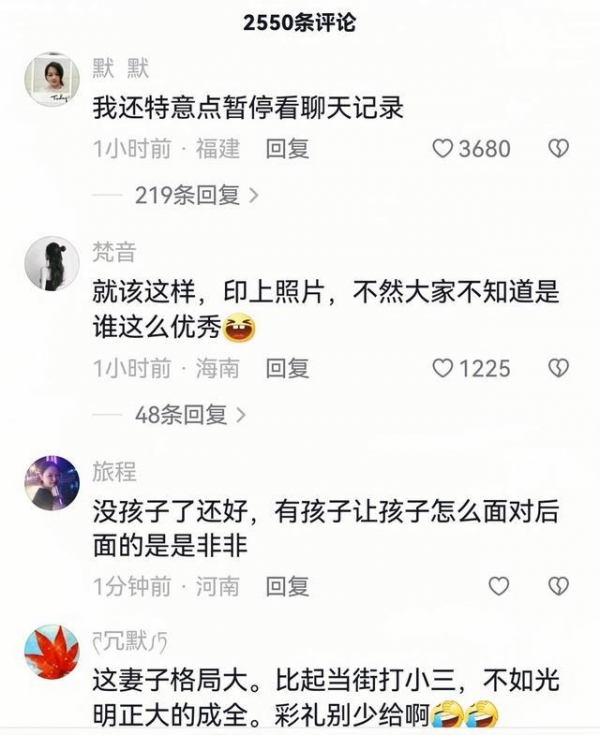Like 旅程's comment
The width and height of the screenshot is (600, 735).
pyautogui.click(x=498, y=586)
